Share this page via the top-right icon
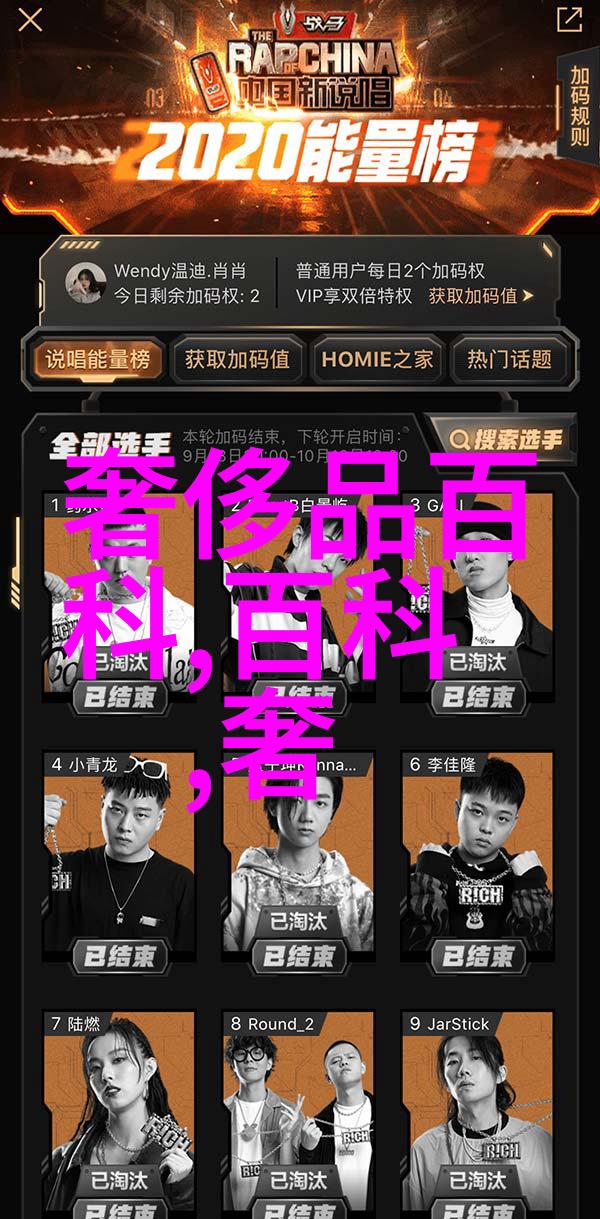Image resolution: width=600 pixels, height=1219 pixels. (569, 19)
